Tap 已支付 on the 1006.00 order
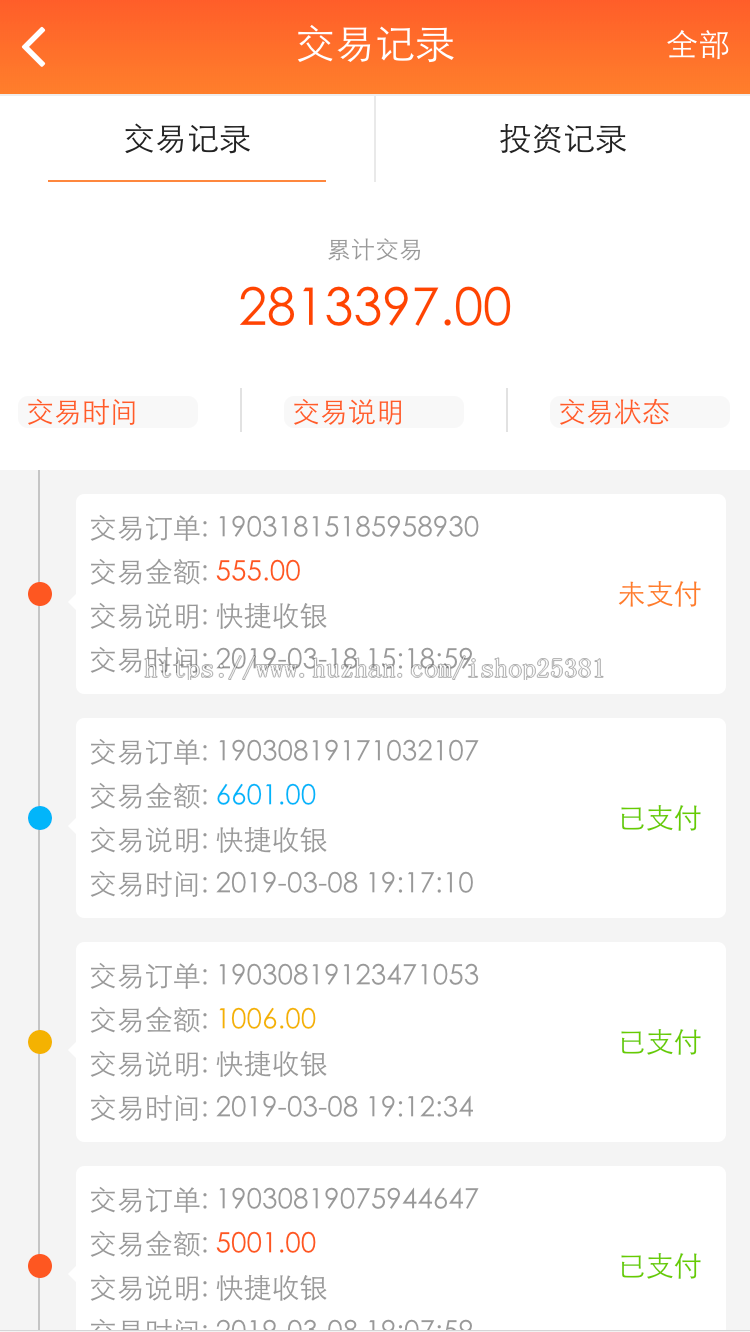Image resolution: width=750 pixels, height=1332 pixels. coord(659,1041)
